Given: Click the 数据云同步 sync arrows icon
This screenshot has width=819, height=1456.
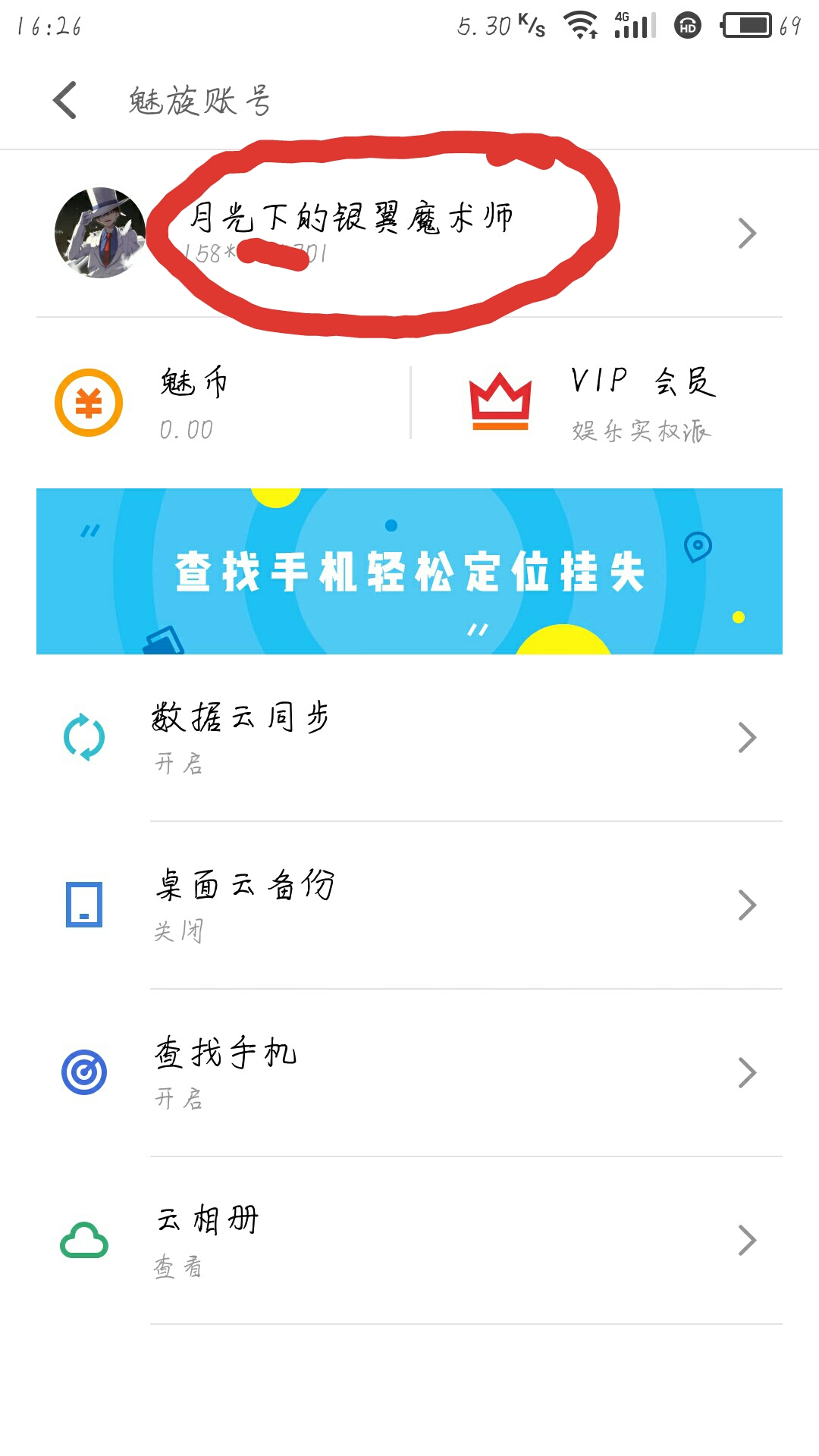Looking at the screenshot, I should (x=83, y=736).
